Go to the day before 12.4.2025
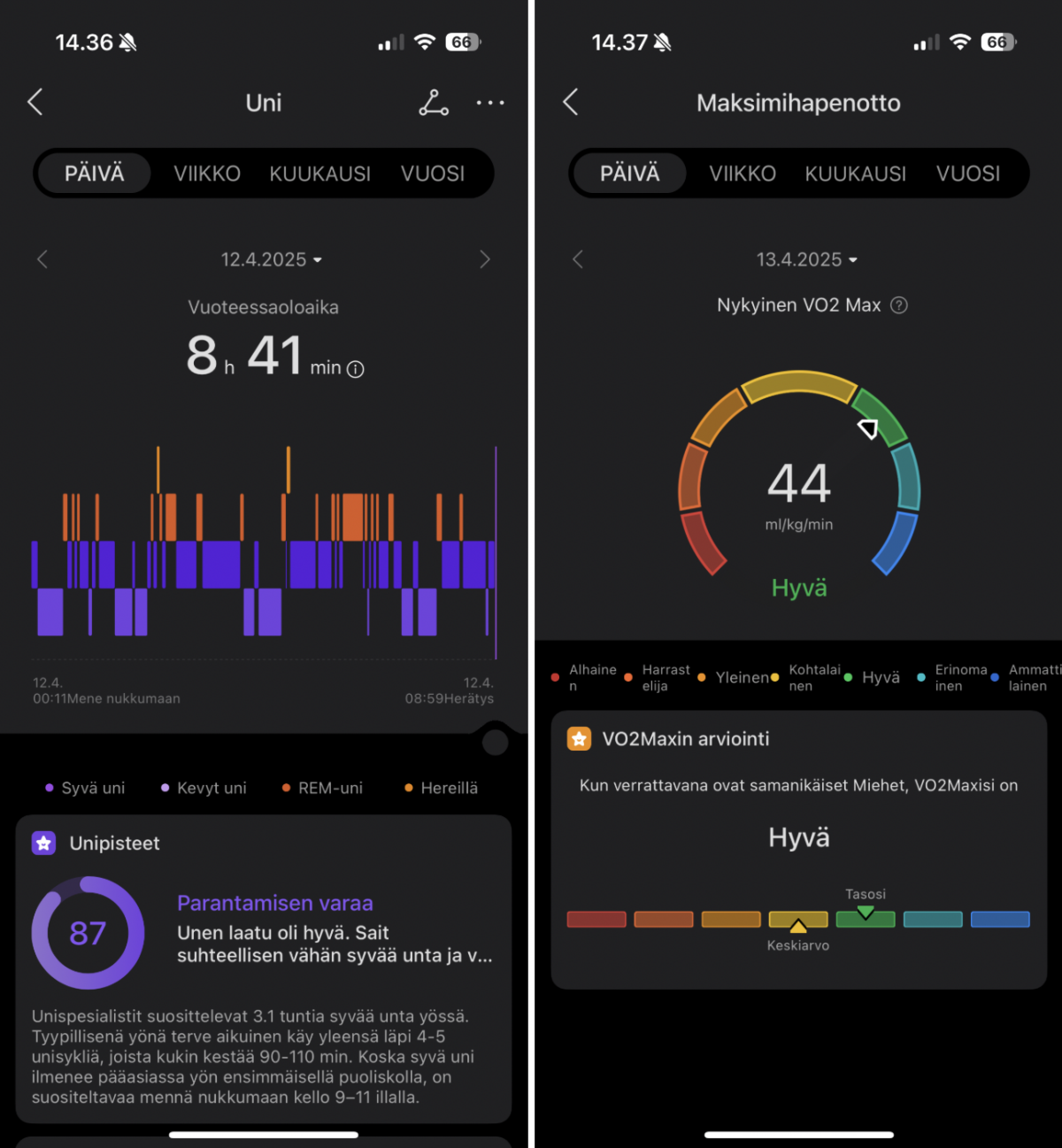This screenshot has width=1062, height=1148. 42,259
